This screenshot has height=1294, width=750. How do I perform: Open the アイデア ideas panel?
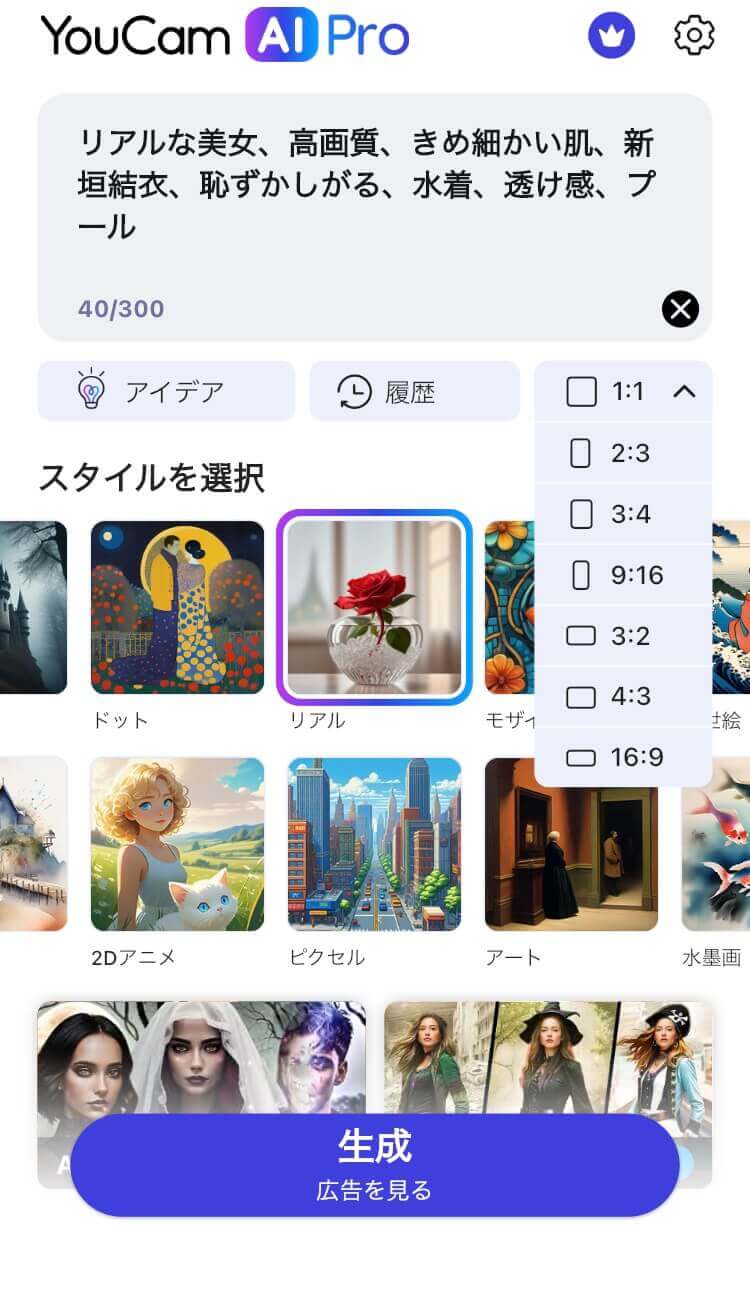165,391
